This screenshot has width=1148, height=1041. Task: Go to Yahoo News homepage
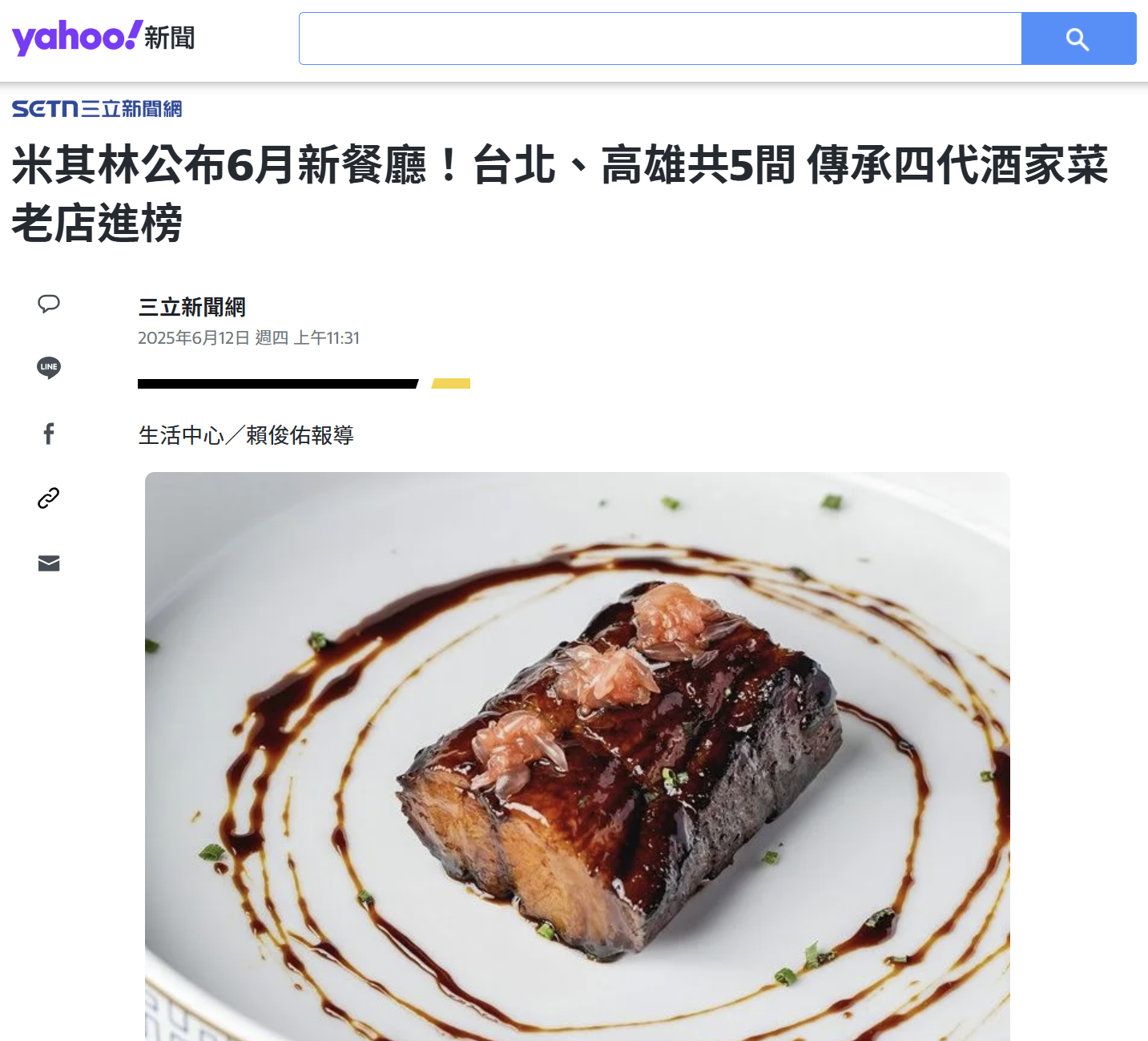pos(103,38)
